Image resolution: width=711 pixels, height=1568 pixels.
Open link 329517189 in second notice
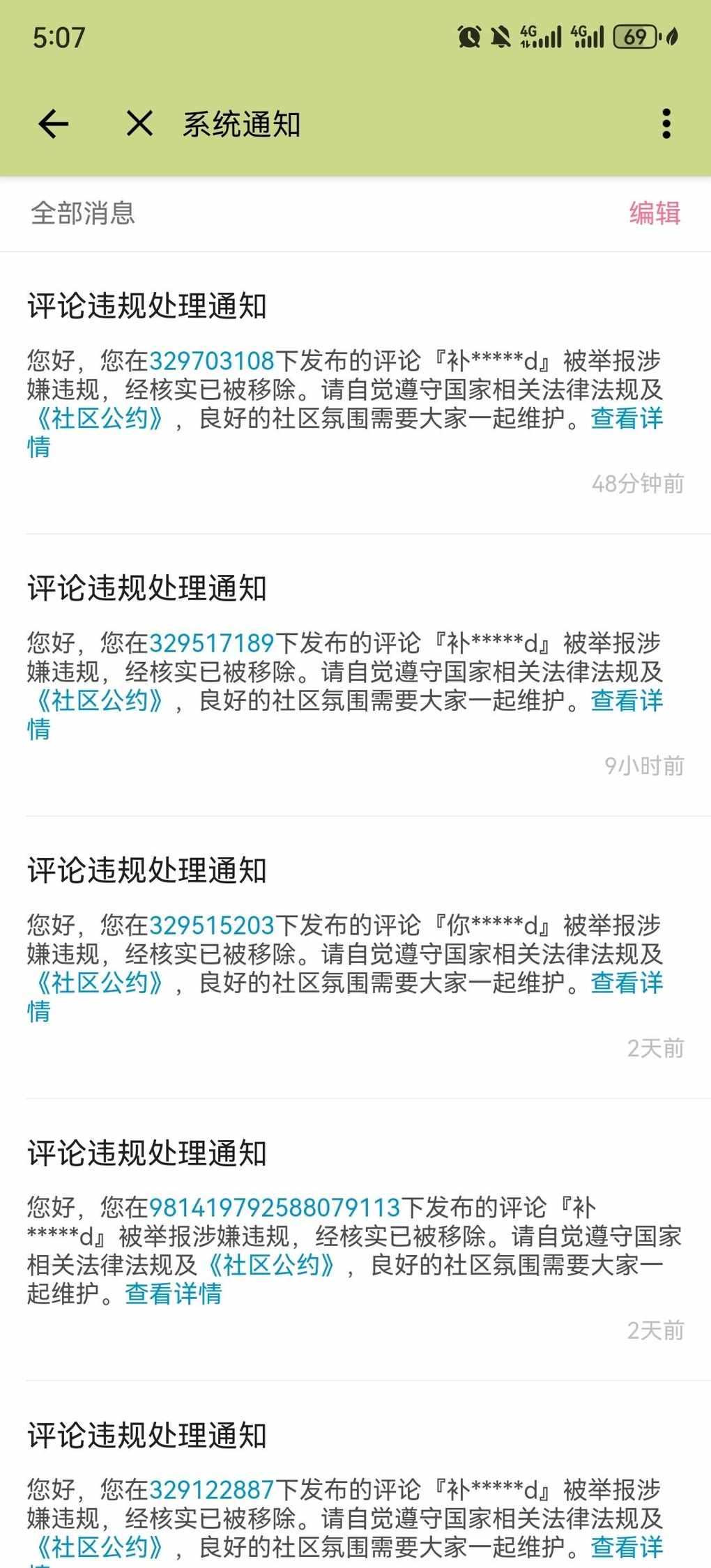coord(212,643)
